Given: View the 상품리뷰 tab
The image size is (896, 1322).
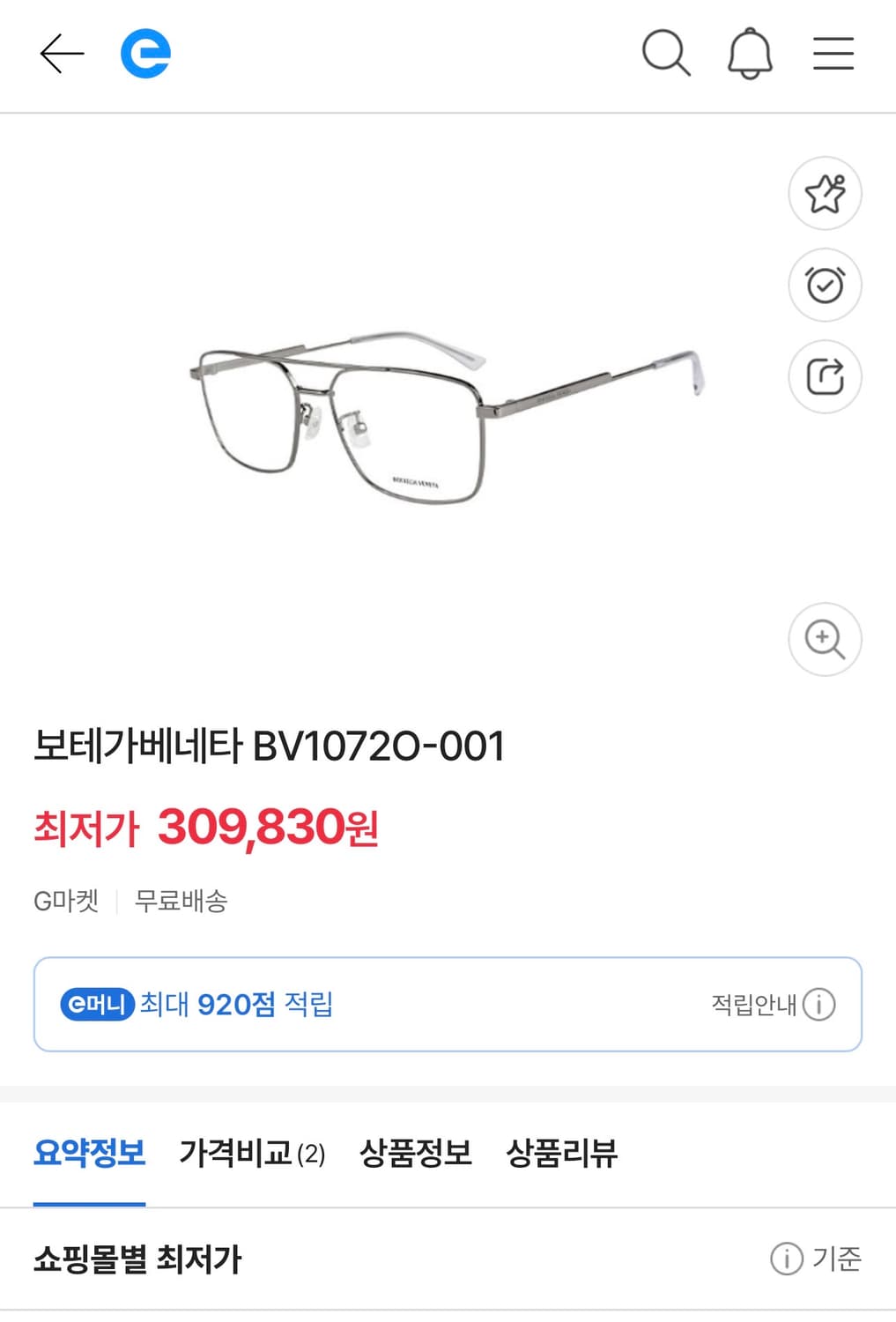Looking at the screenshot, I should [563, 1153].
